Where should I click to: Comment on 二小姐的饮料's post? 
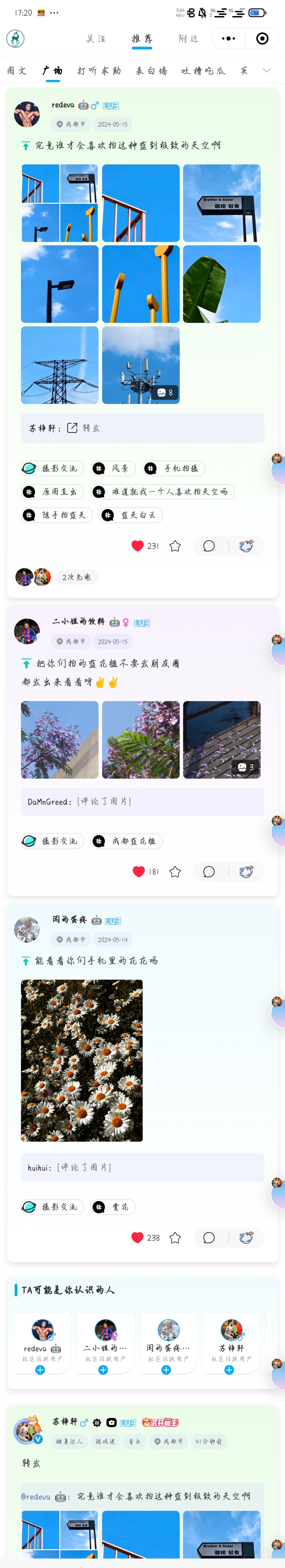click(209, 872)
